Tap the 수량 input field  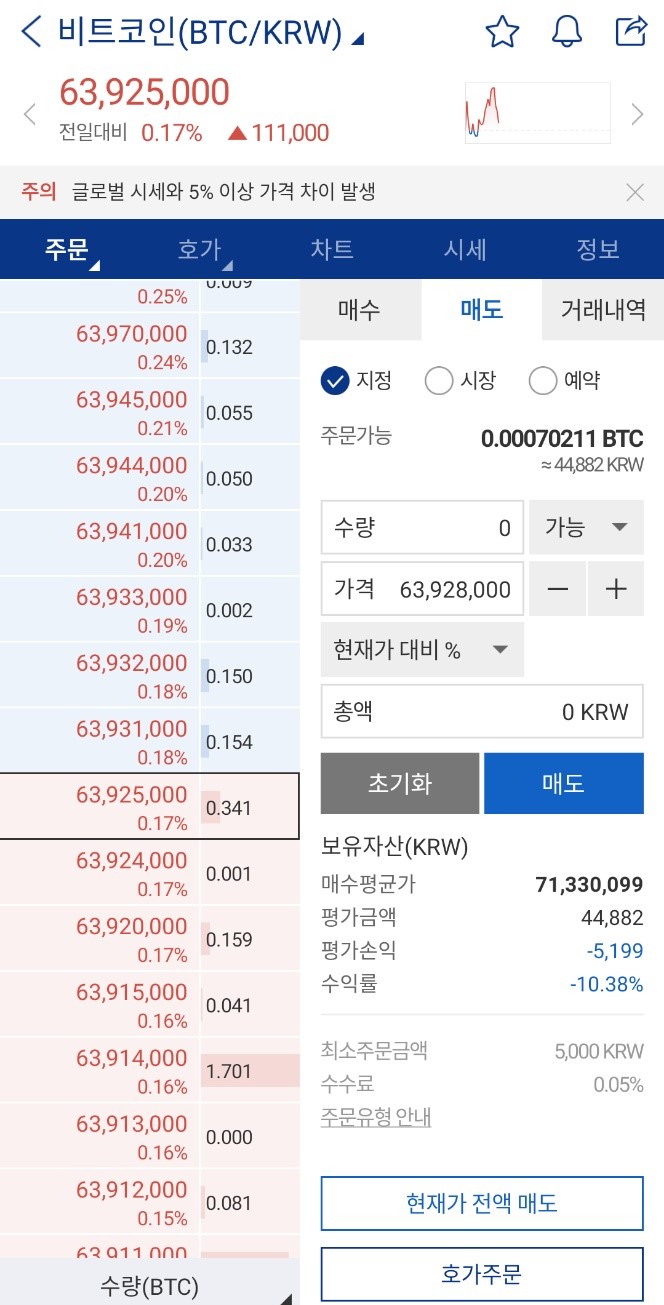(x=422, y=528)
